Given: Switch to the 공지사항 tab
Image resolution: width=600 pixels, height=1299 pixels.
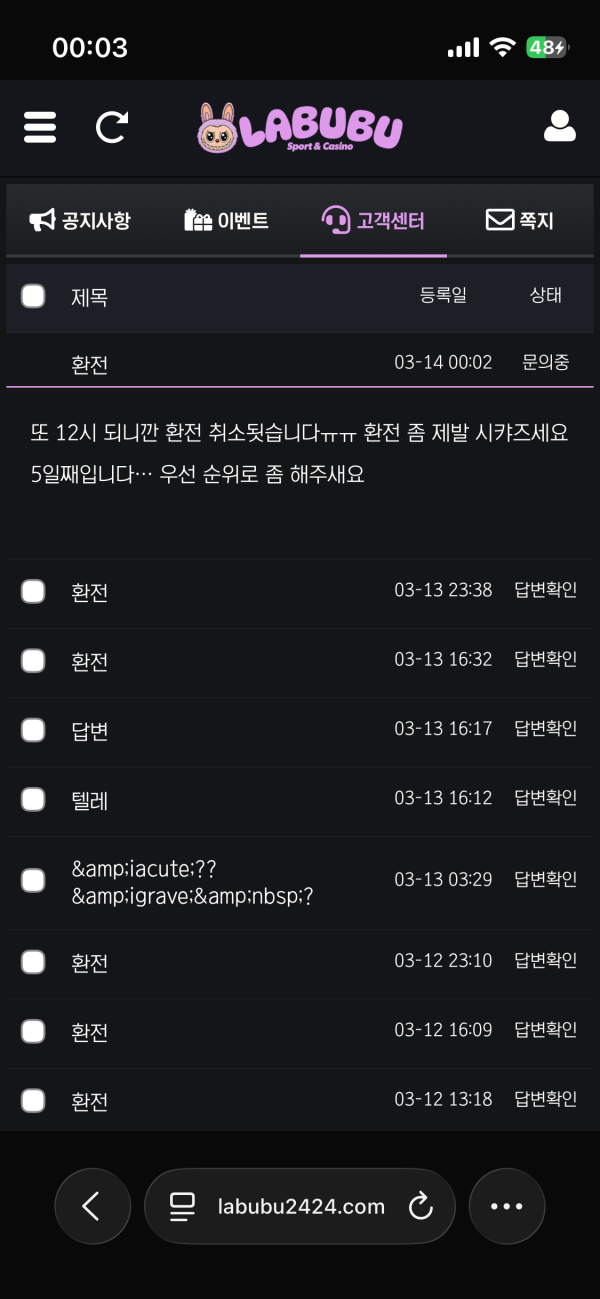Looking at the screenshot, I should click(80, 220).
